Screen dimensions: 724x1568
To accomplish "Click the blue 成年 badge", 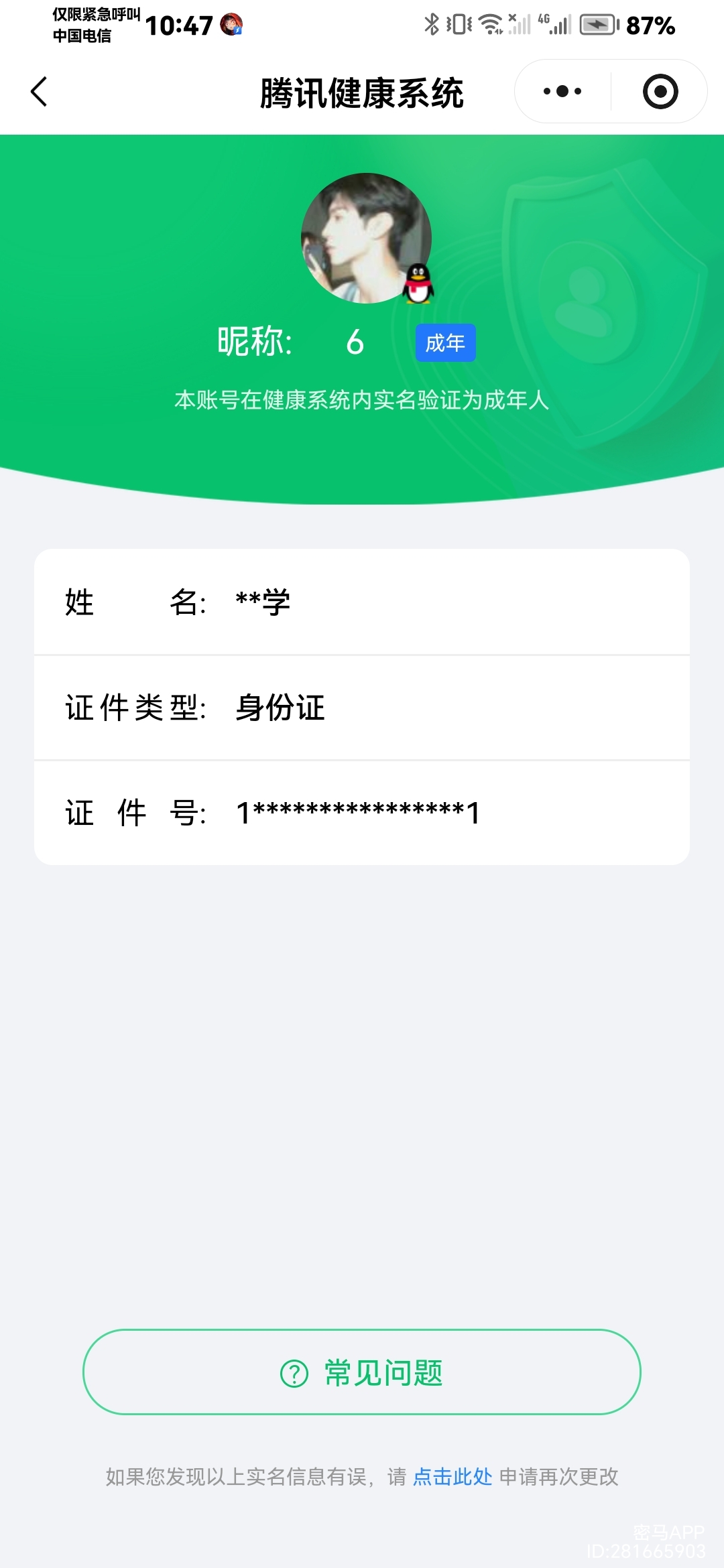I will (444, 342).
